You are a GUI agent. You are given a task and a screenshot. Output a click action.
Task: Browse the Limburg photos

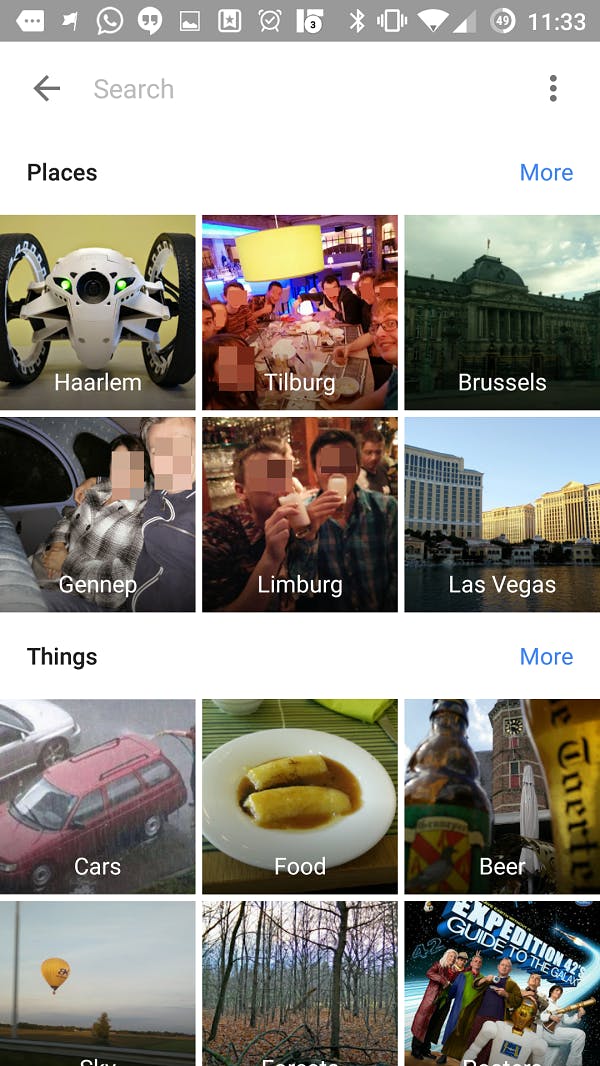300,514
